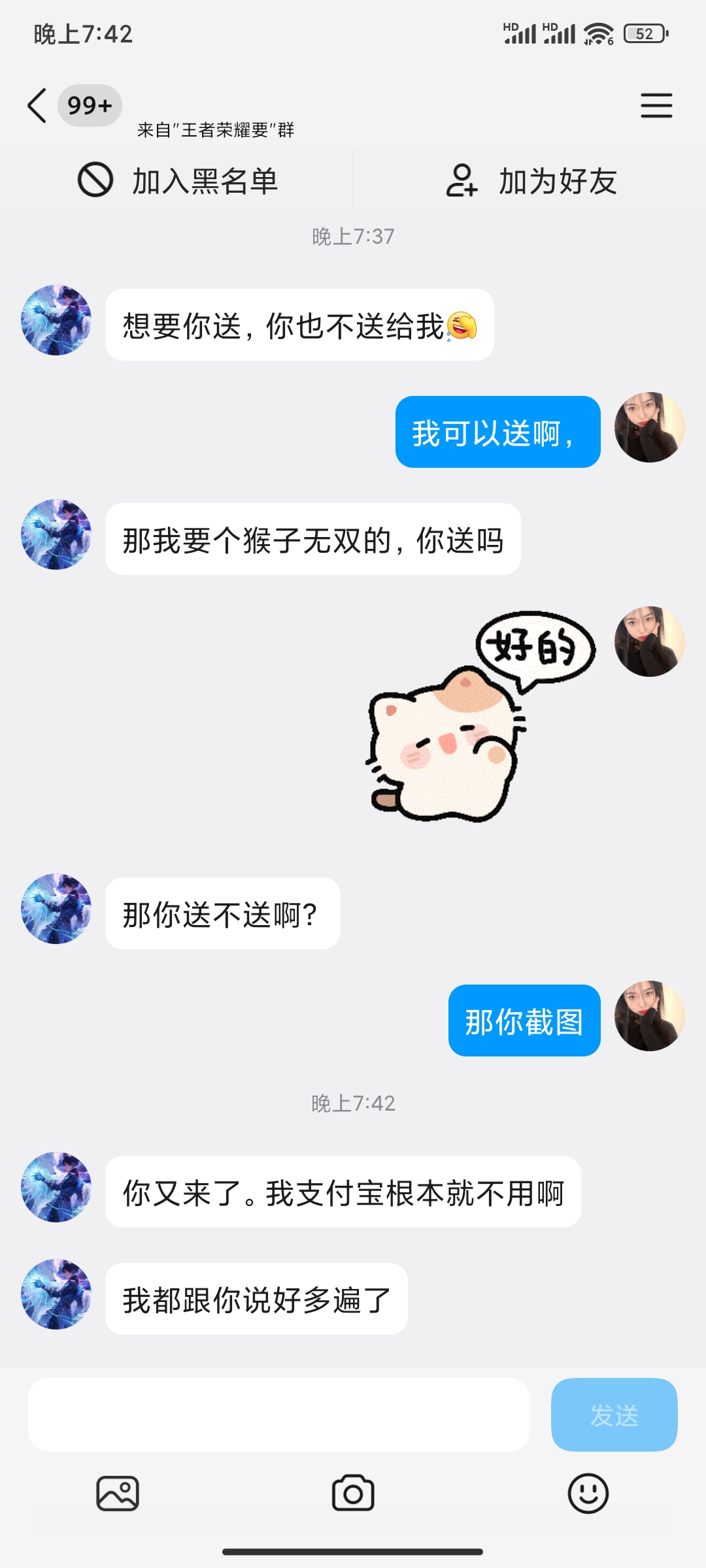Open my avatar next to 我可以送啊
This screenshot has height=1568, width=706.
click(649, 427)
